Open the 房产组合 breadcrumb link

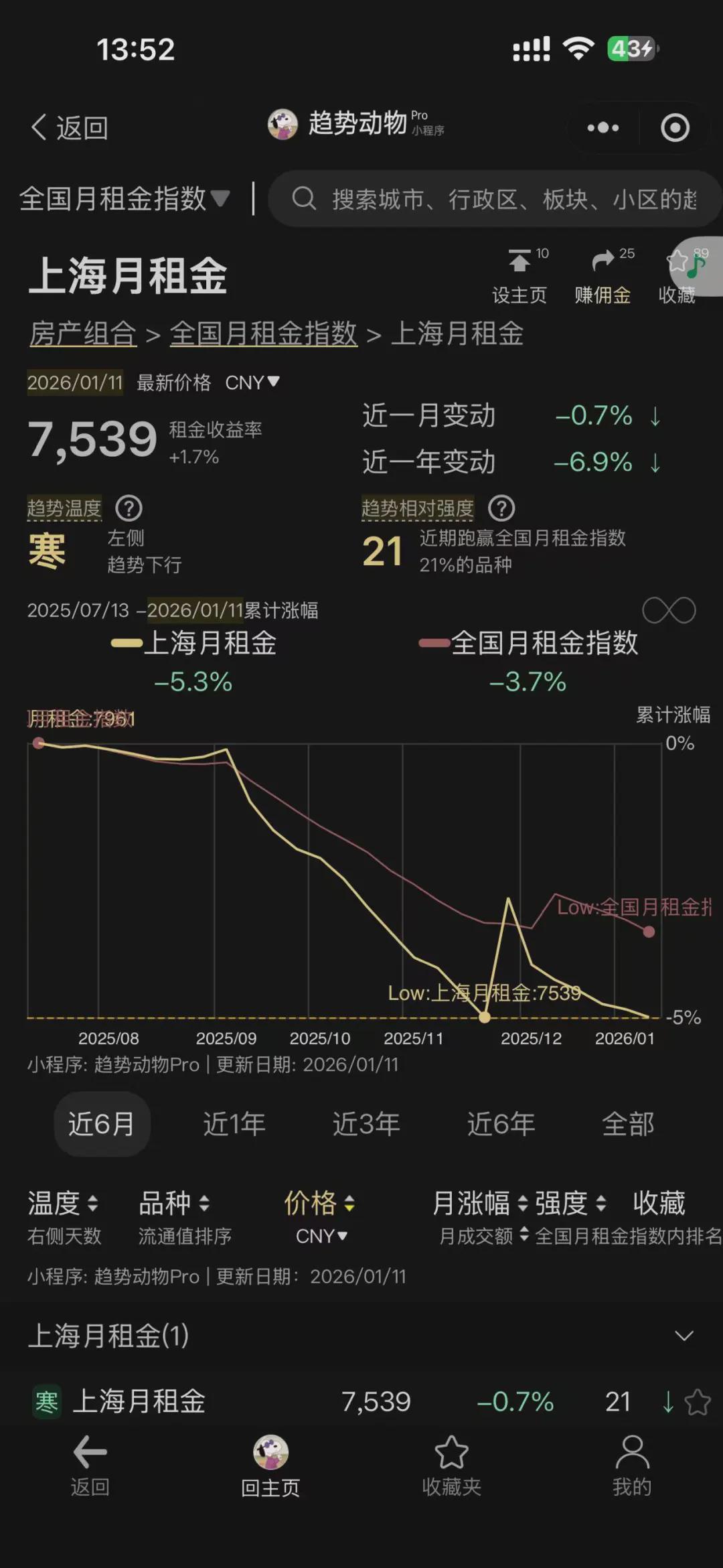(83, 334)
